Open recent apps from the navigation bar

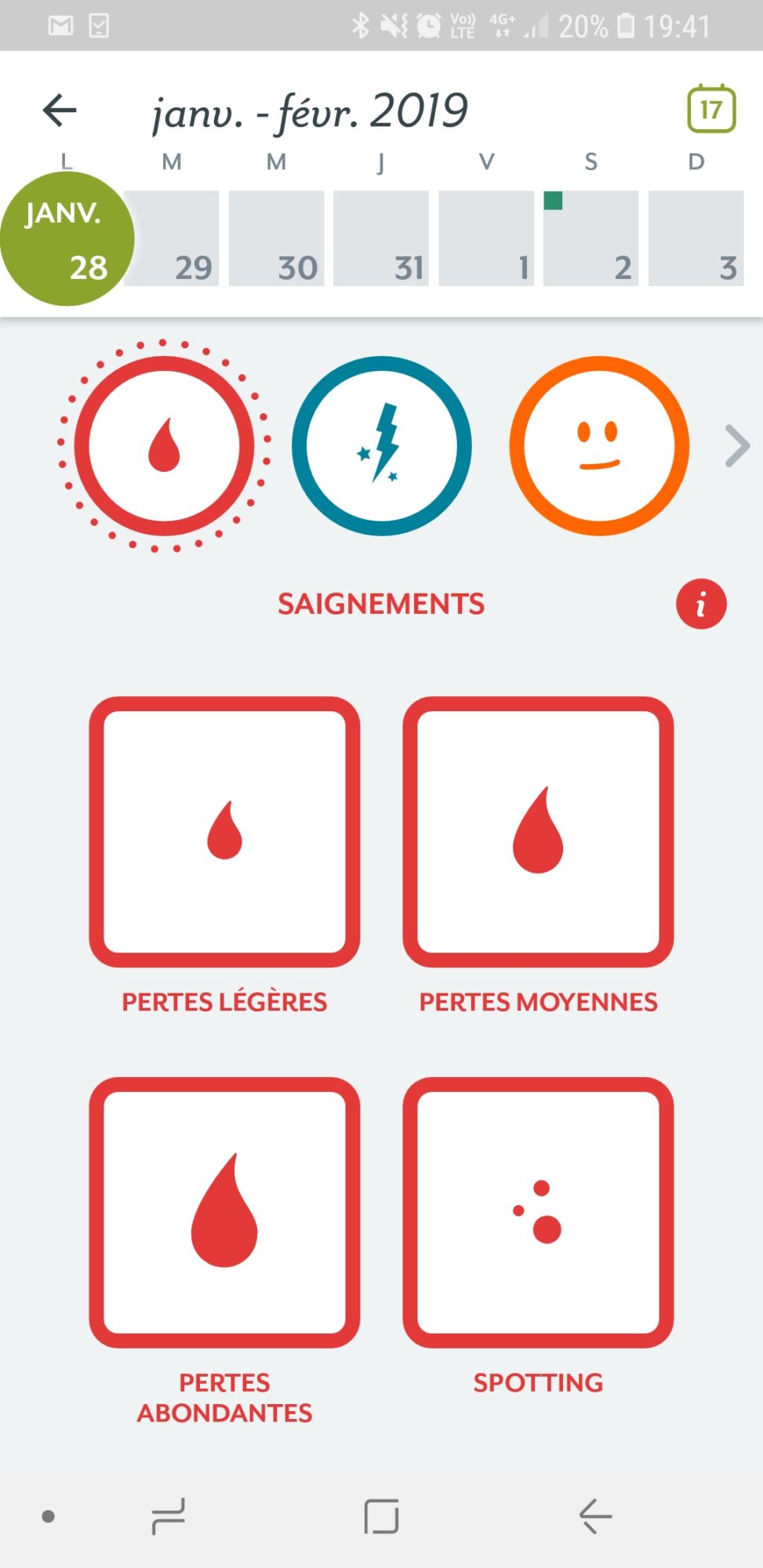168,1515
